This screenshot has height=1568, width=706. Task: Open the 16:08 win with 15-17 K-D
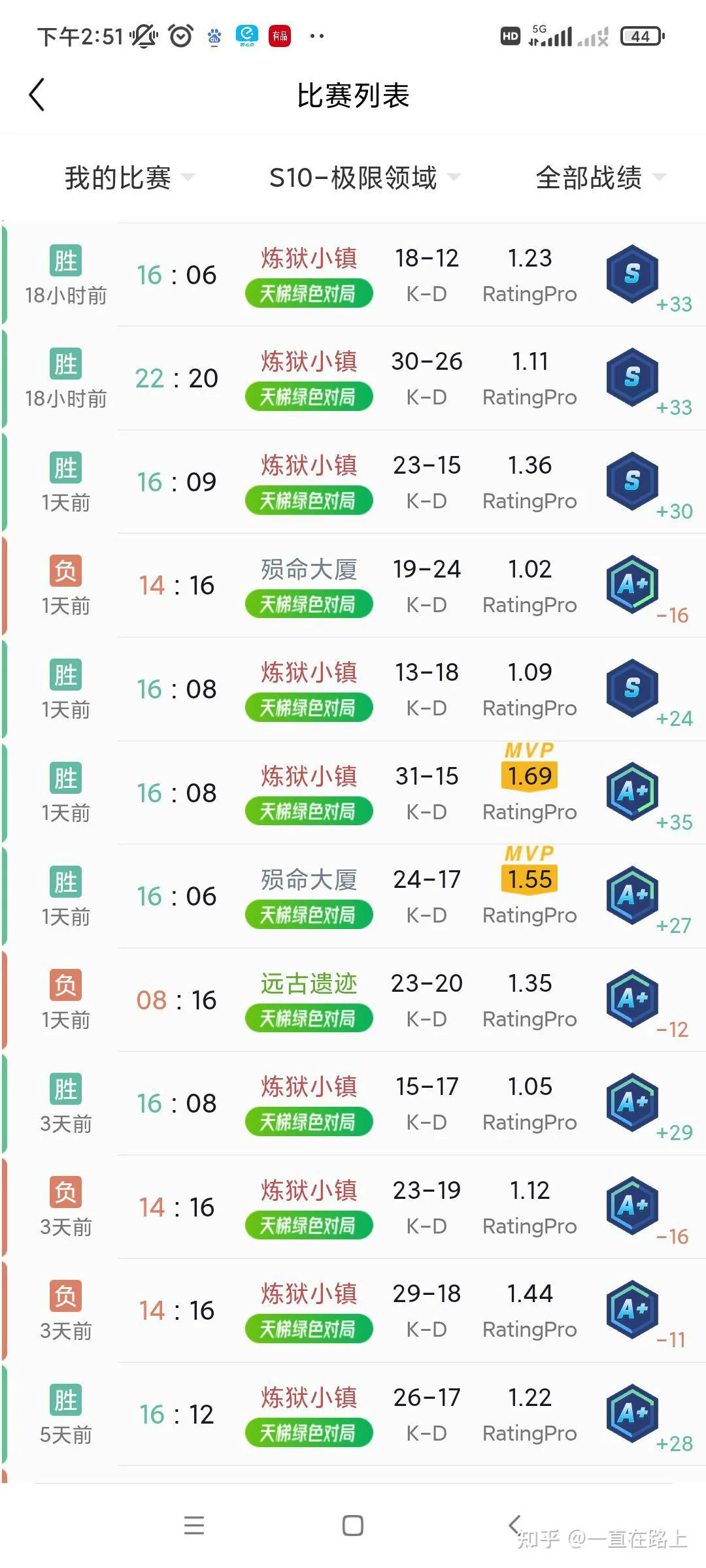pyautogui.click(x=353, y=1103)
